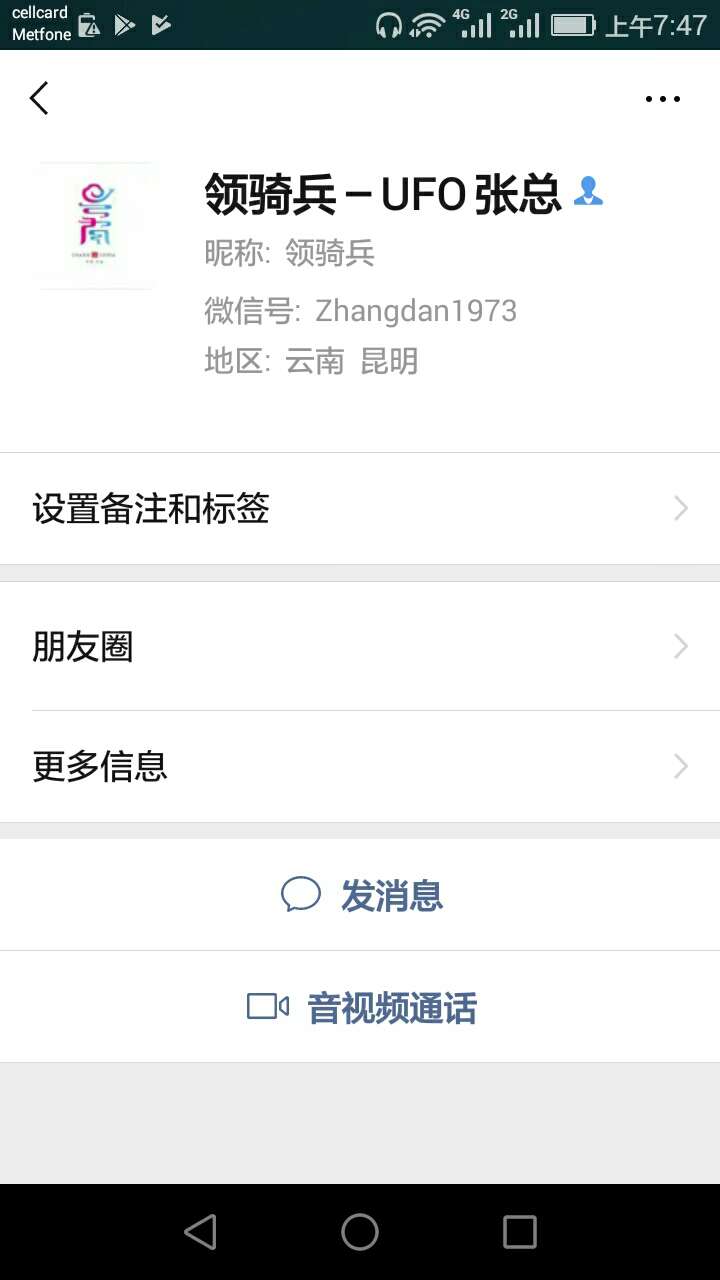Viewport: 720px width, 1280px height.
Task: View the contact's profile picture
Action: coord(96,226)
